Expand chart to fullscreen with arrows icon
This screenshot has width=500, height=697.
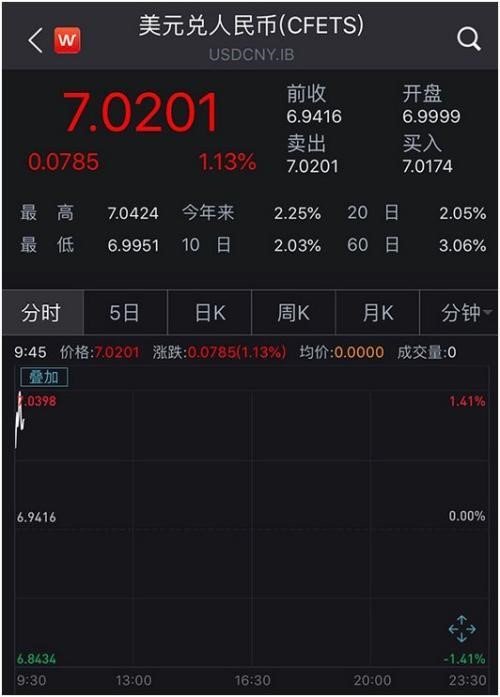click(x=462, y=629)
